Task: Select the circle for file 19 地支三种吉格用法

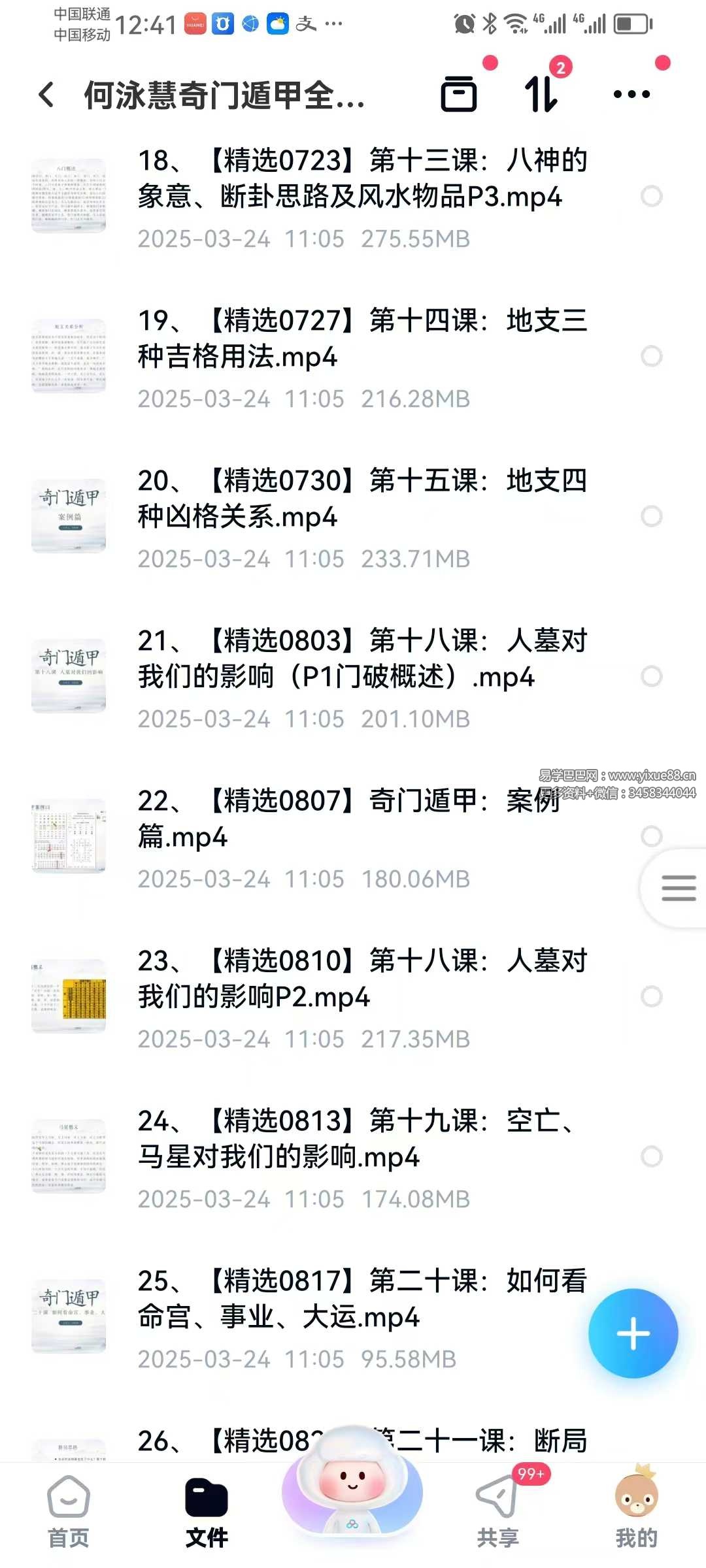Action: 651,356
